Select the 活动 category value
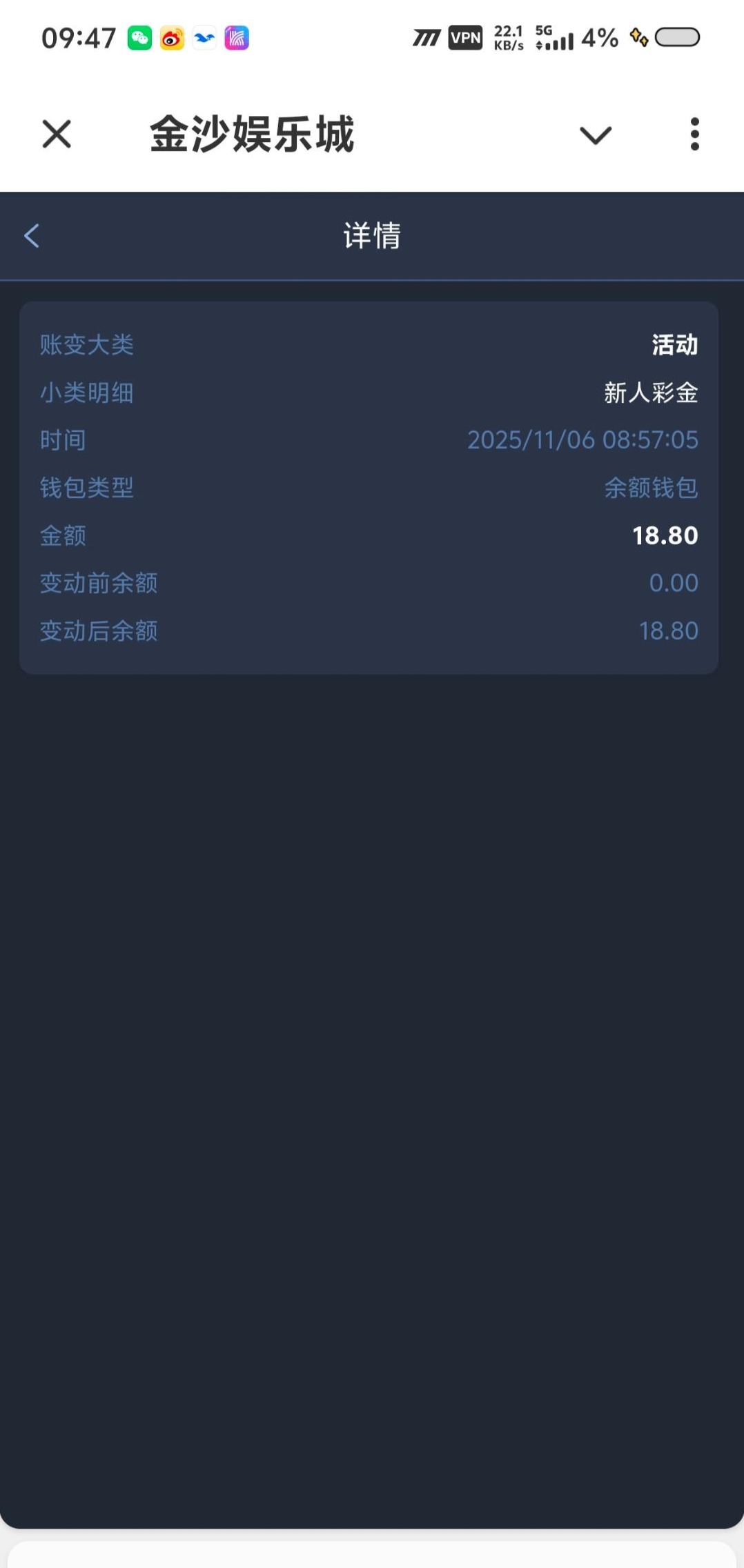This screenshot has width=744, height=1568. pyautogui.click(x=675, y=344)
